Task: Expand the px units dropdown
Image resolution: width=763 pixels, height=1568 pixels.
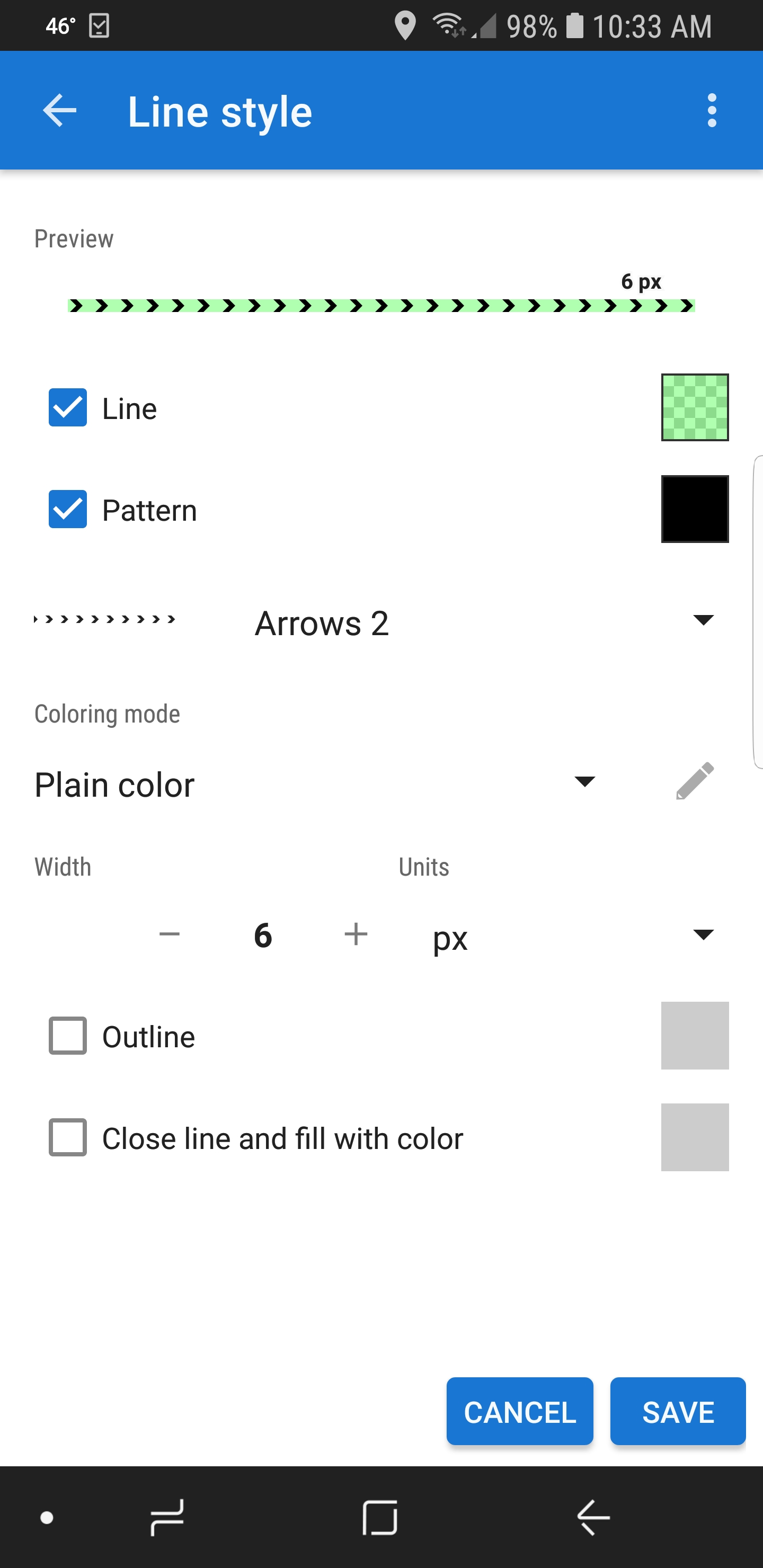Action: (703, 935)
